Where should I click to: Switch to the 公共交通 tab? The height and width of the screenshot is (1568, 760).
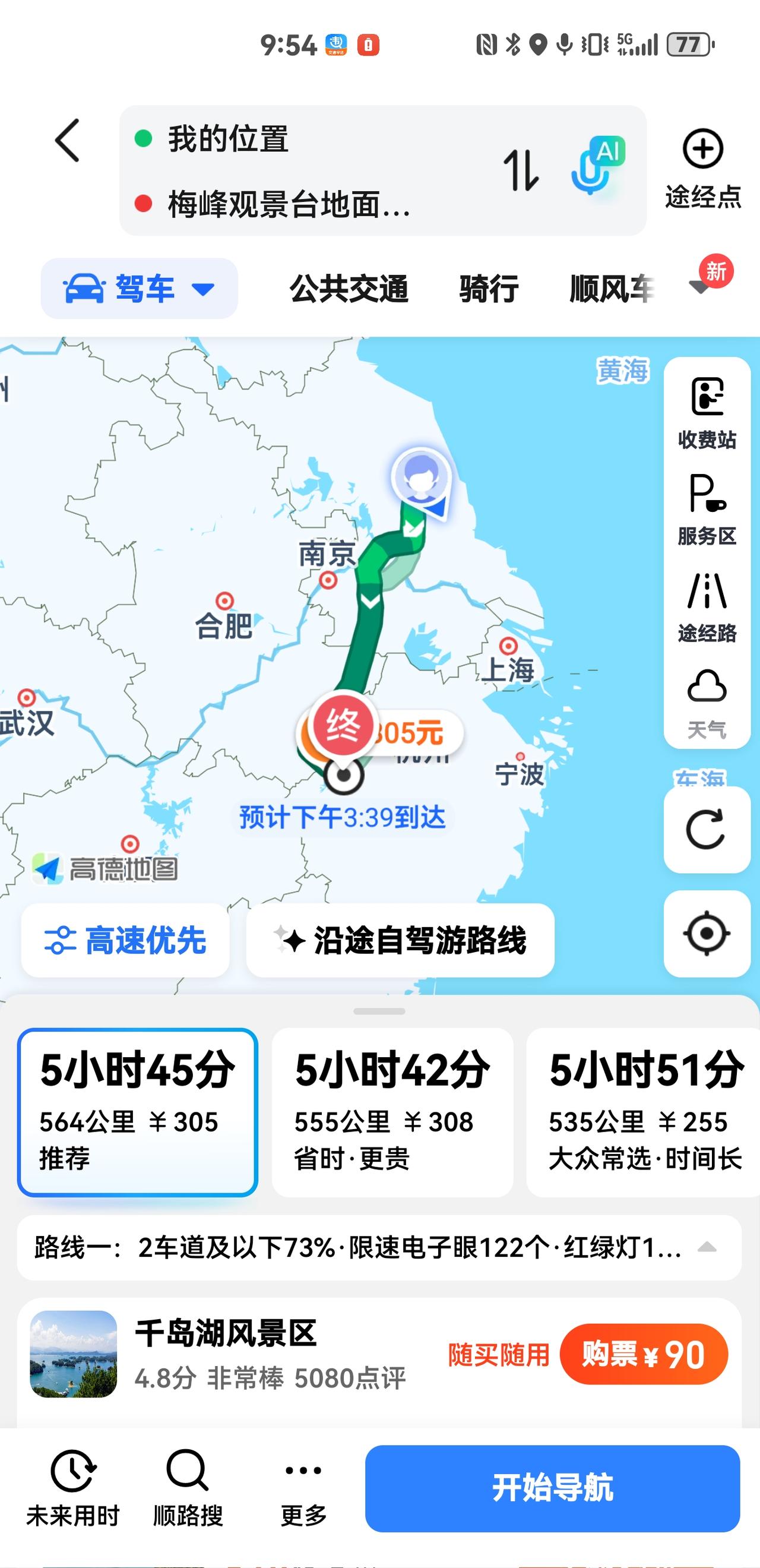click(350, 290)
